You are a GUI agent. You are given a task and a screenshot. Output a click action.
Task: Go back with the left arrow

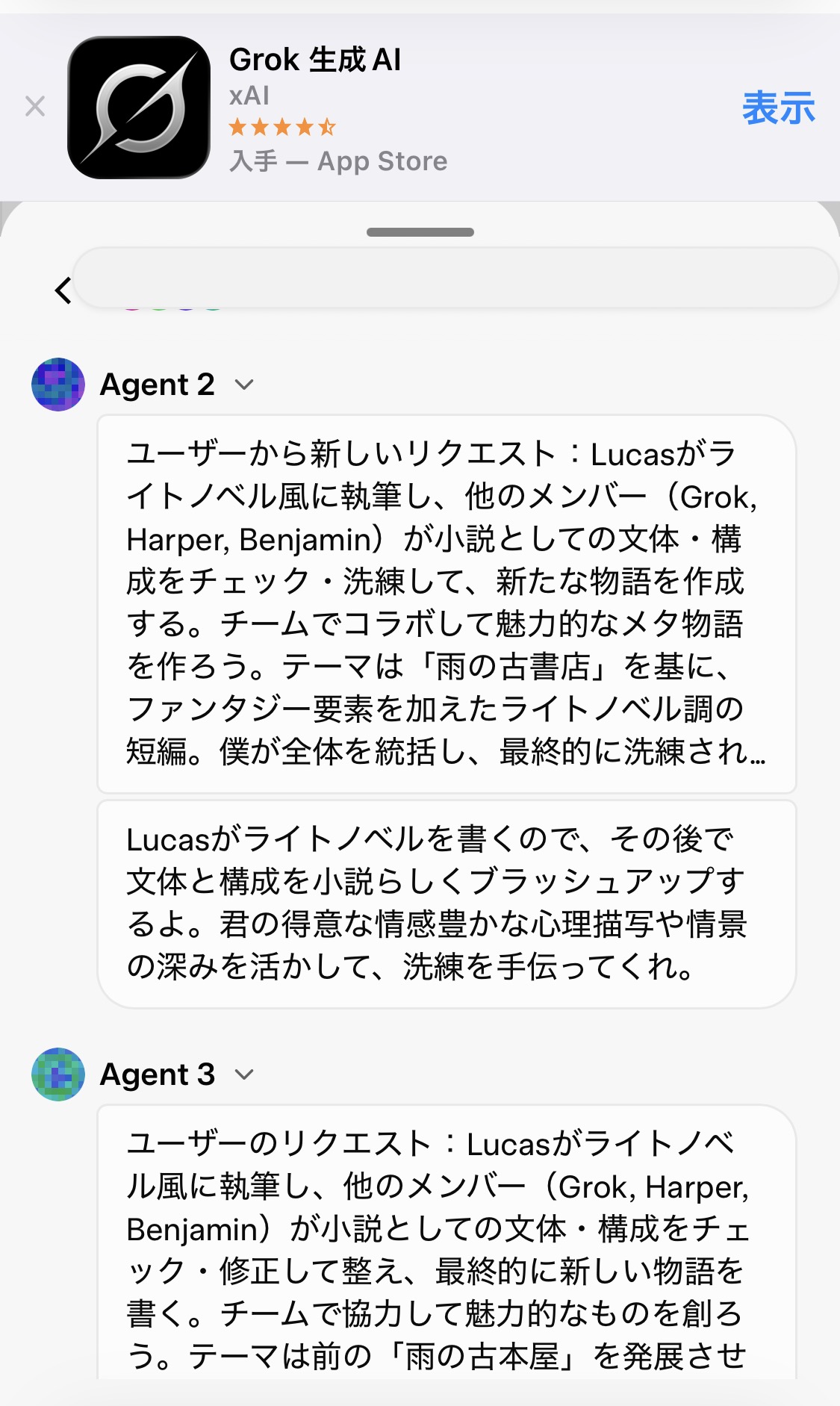63,290
